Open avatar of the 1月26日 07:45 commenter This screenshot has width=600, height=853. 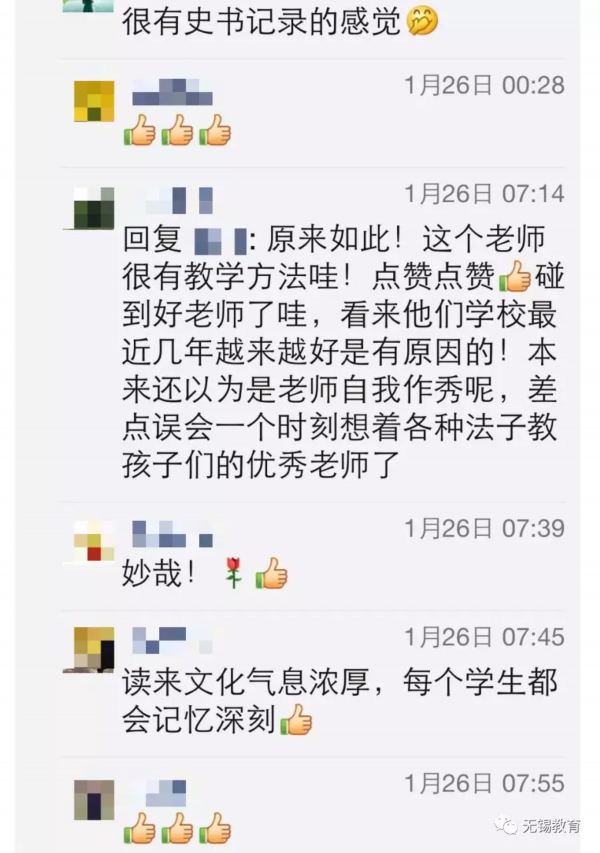(94, 648)
